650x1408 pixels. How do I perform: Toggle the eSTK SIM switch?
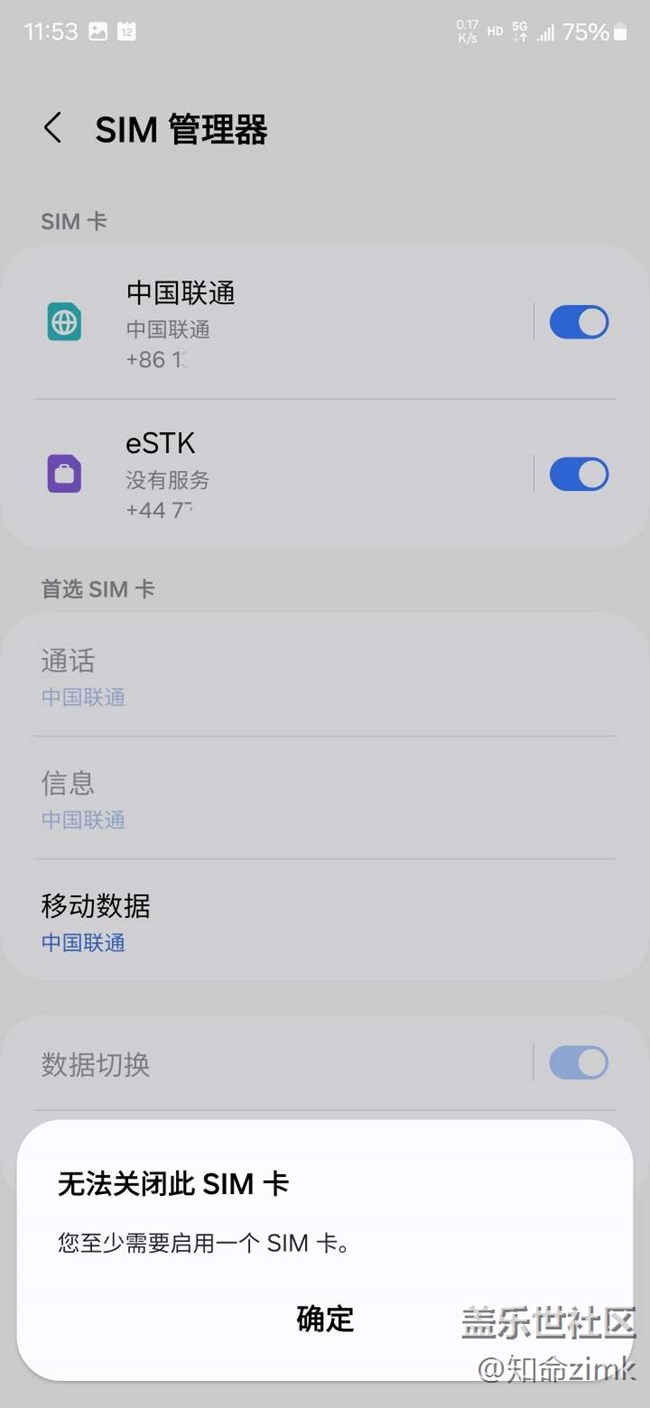tap(579, 474)
